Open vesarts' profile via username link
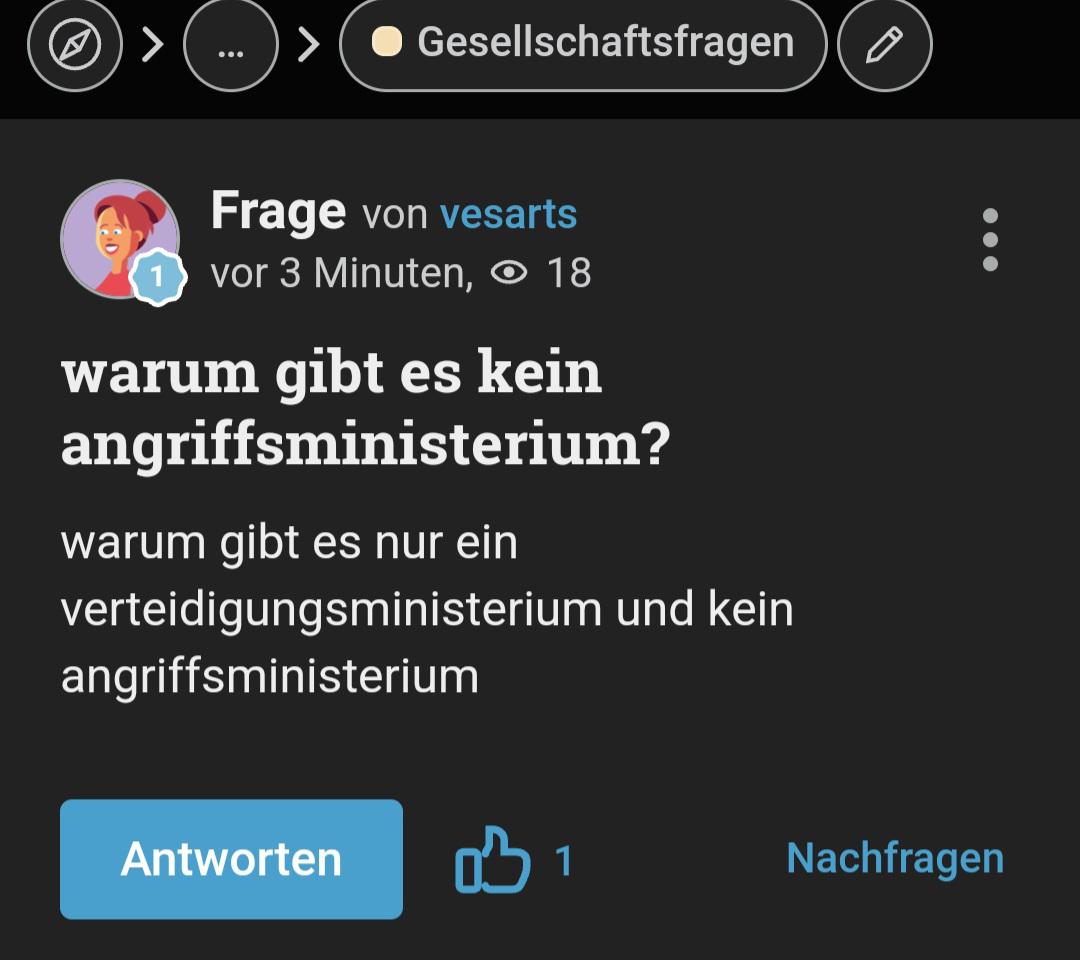1080x960 pixels. pos(508,214)
